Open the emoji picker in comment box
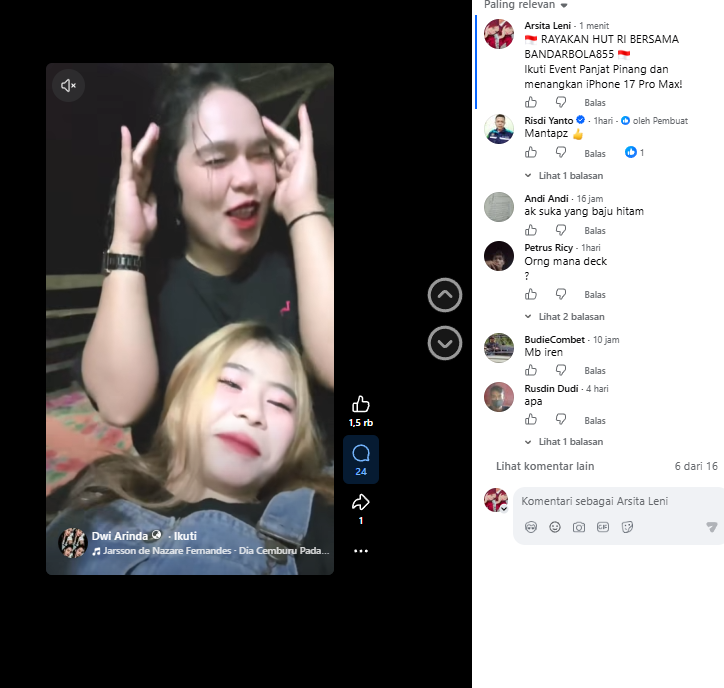 click(555, 527)
